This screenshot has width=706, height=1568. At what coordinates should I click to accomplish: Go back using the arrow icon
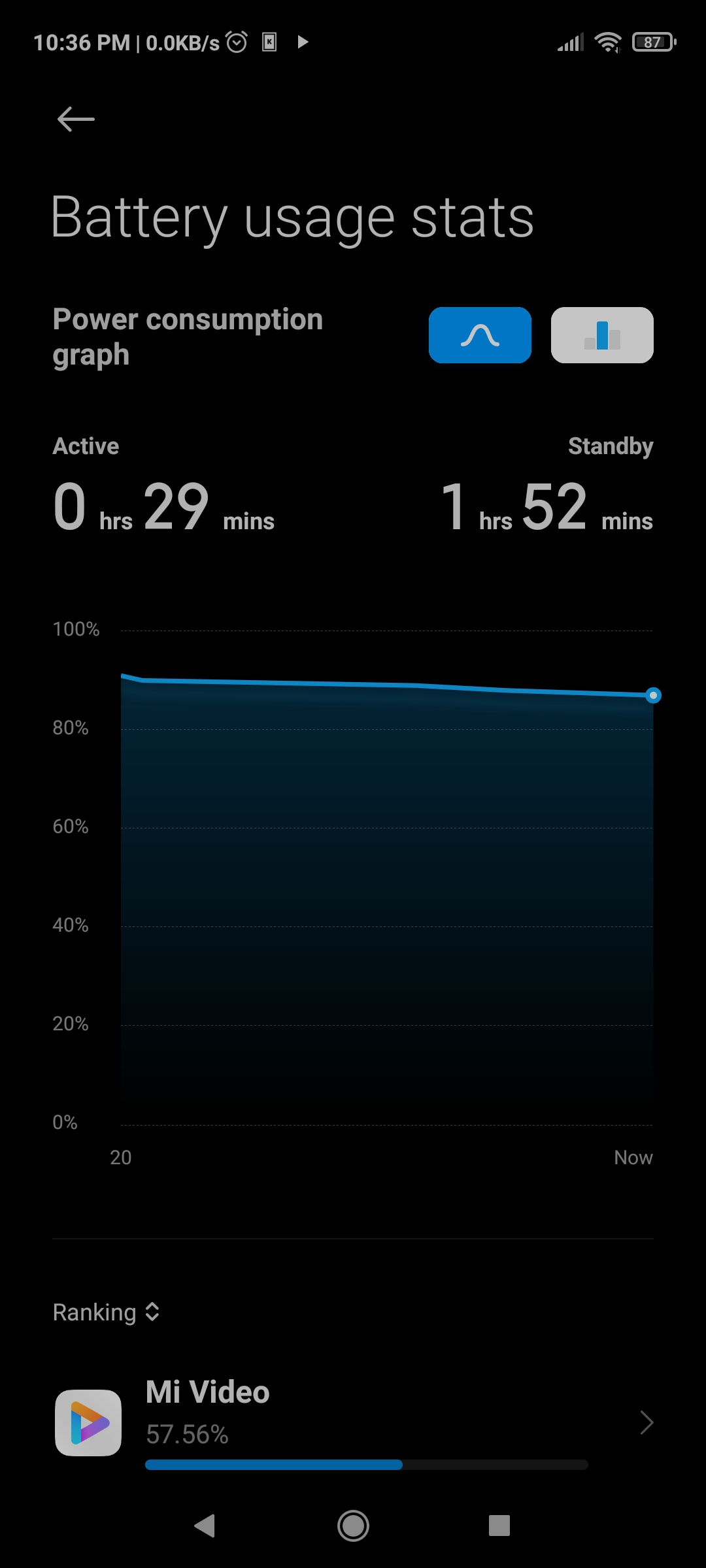point(76,119)
